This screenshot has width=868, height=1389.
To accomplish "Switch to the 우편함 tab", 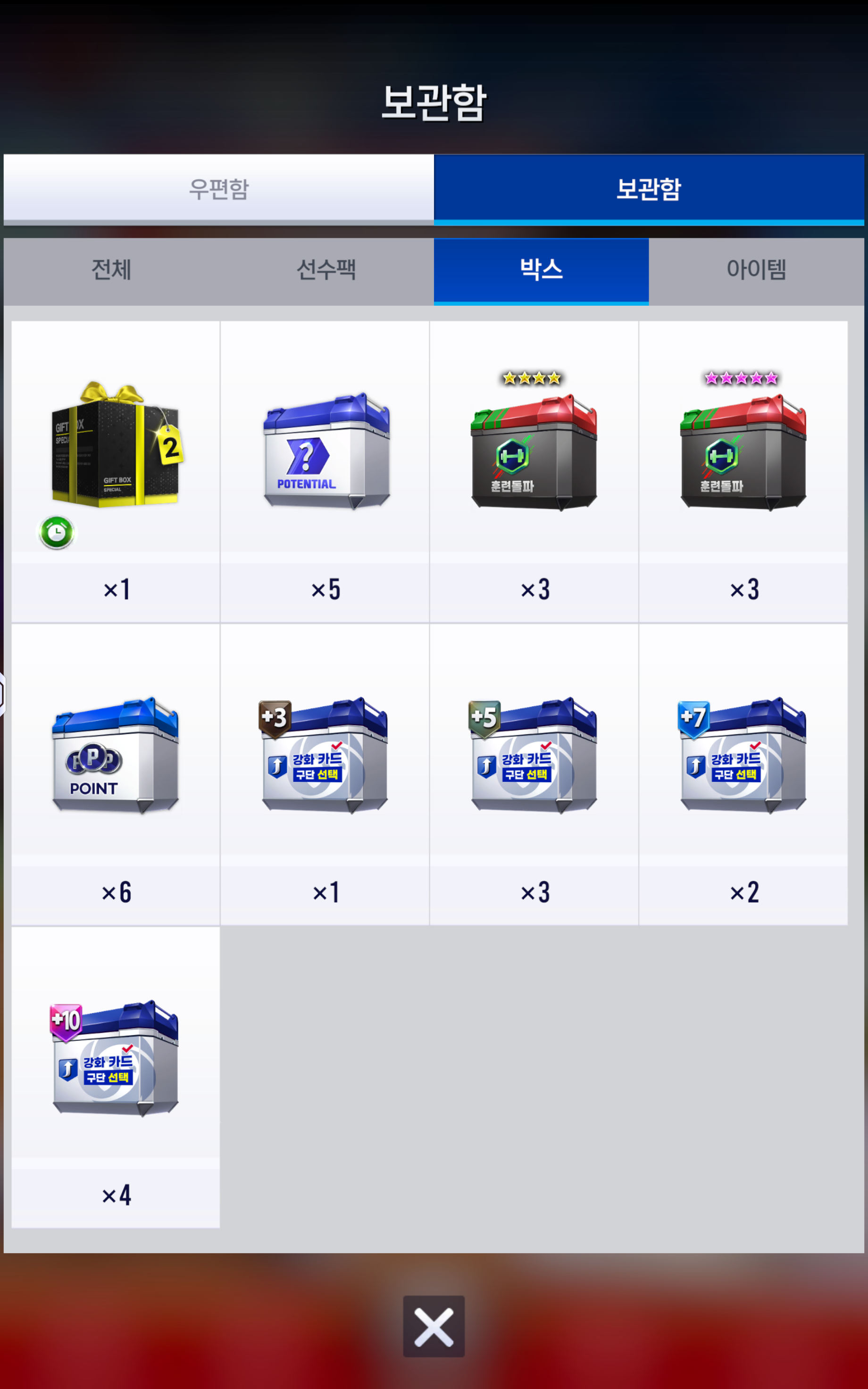I will 219,188.
